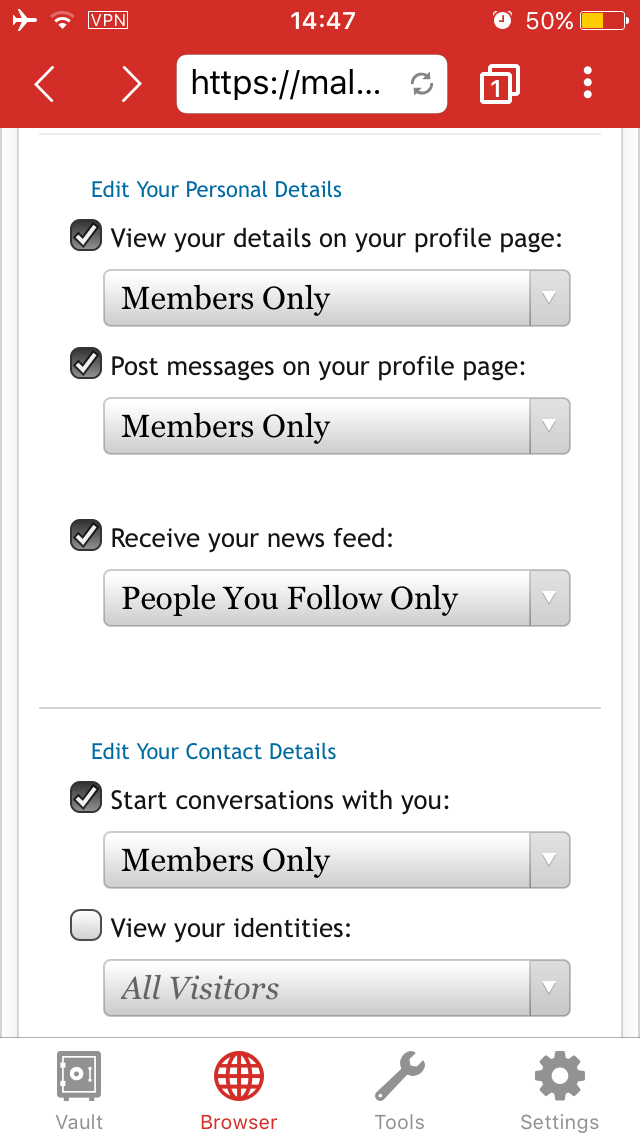Open the browser tabs overview
The image size is (640, 1136).
499,84
